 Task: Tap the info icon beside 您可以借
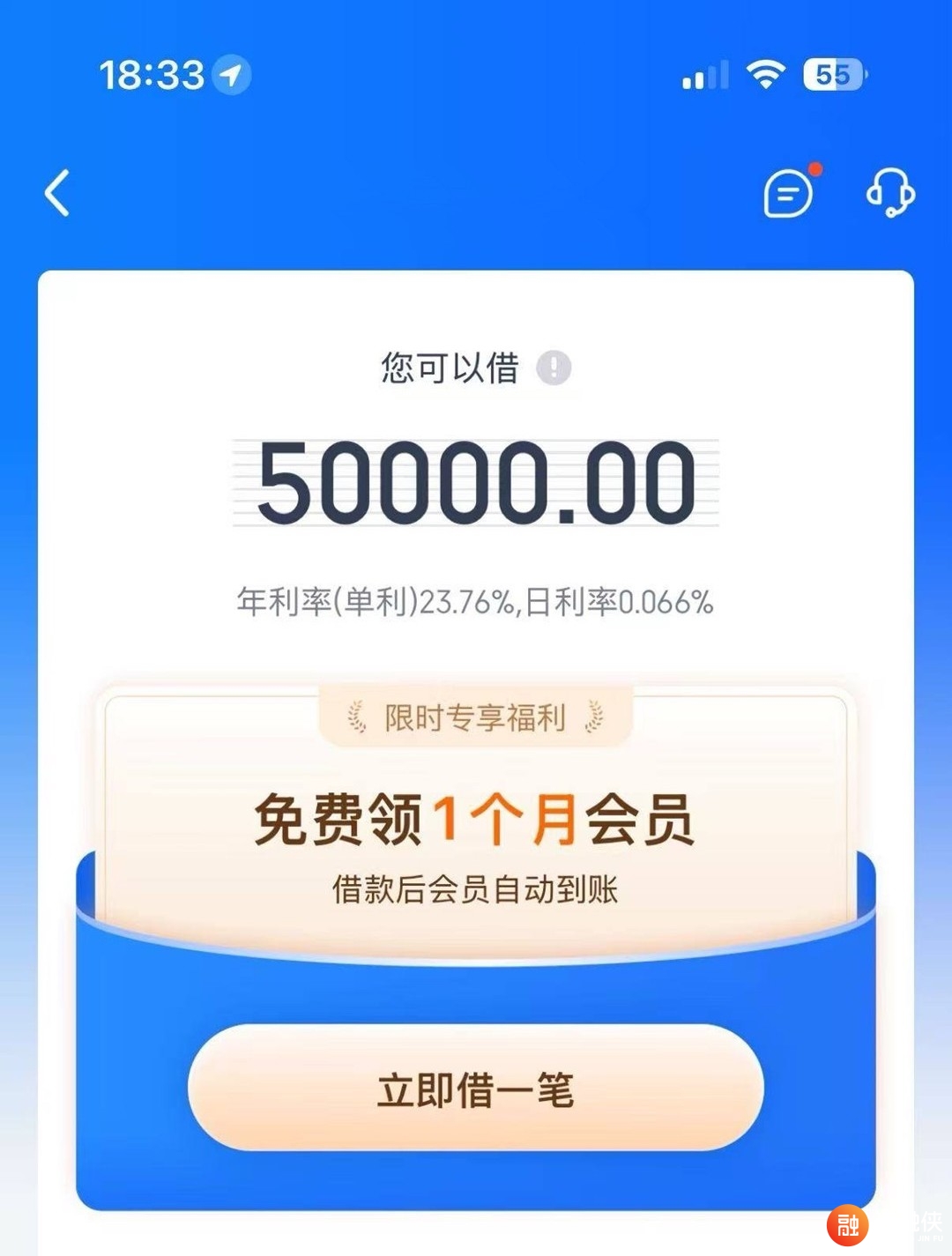[x=554, y=368]
